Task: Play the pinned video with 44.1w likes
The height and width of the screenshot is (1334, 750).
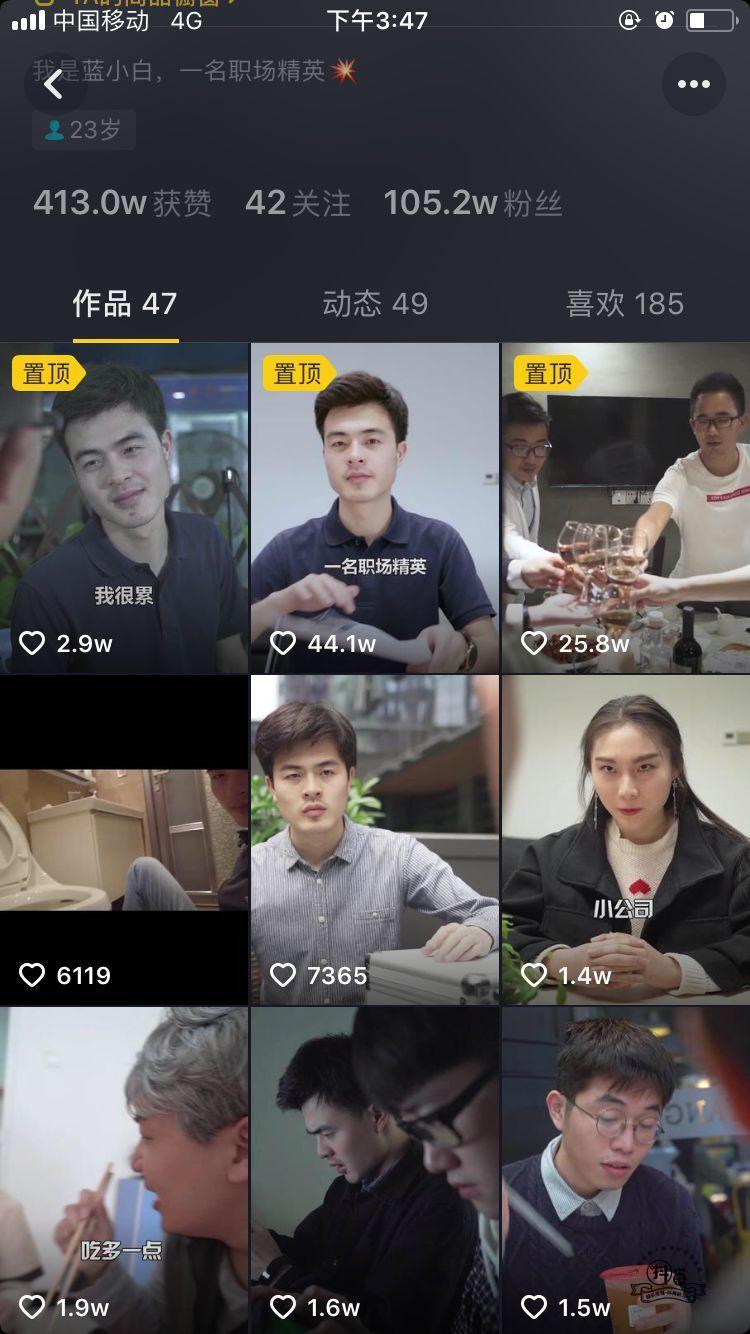Action: [375, 508]
